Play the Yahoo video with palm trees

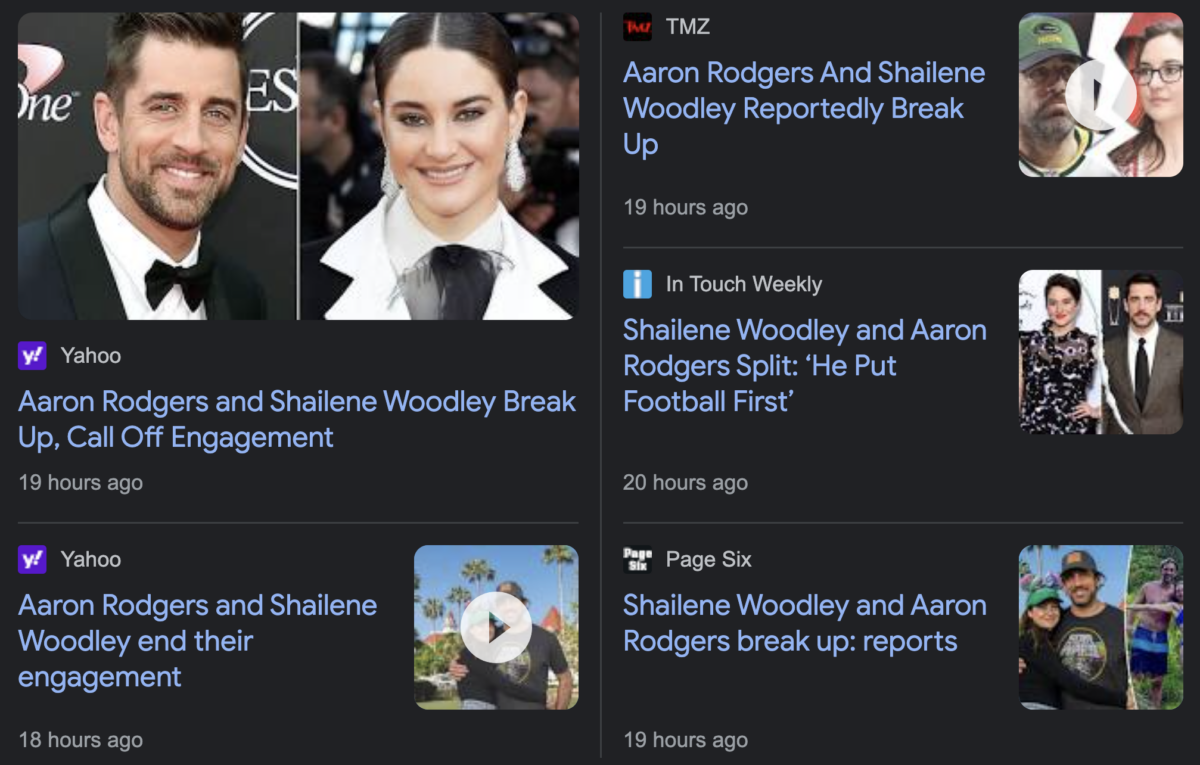496,627
